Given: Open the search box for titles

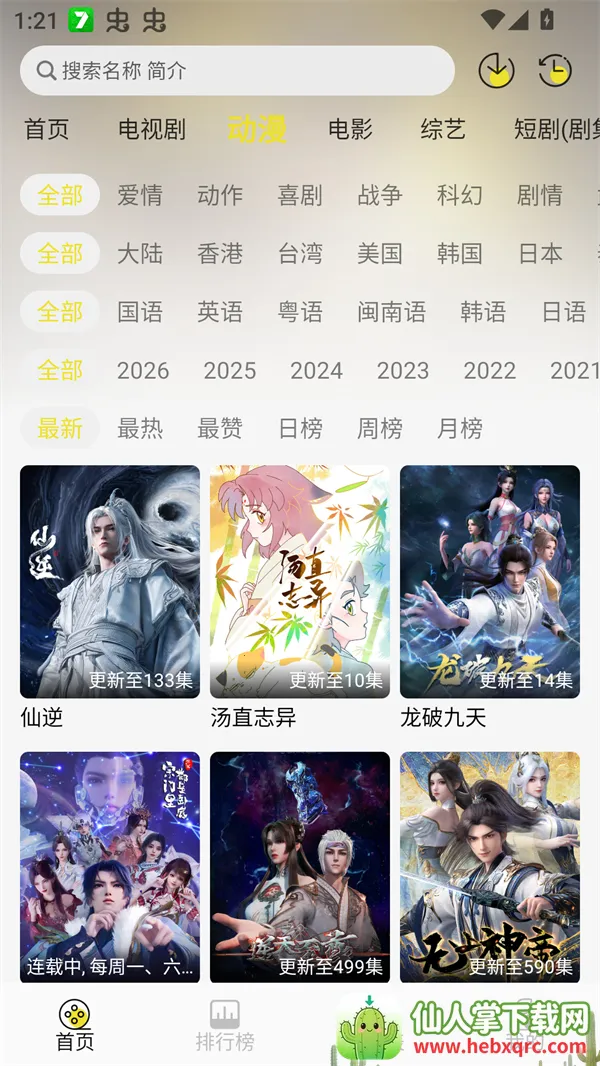Looking at the screenshot, I should tap(237, 71).
